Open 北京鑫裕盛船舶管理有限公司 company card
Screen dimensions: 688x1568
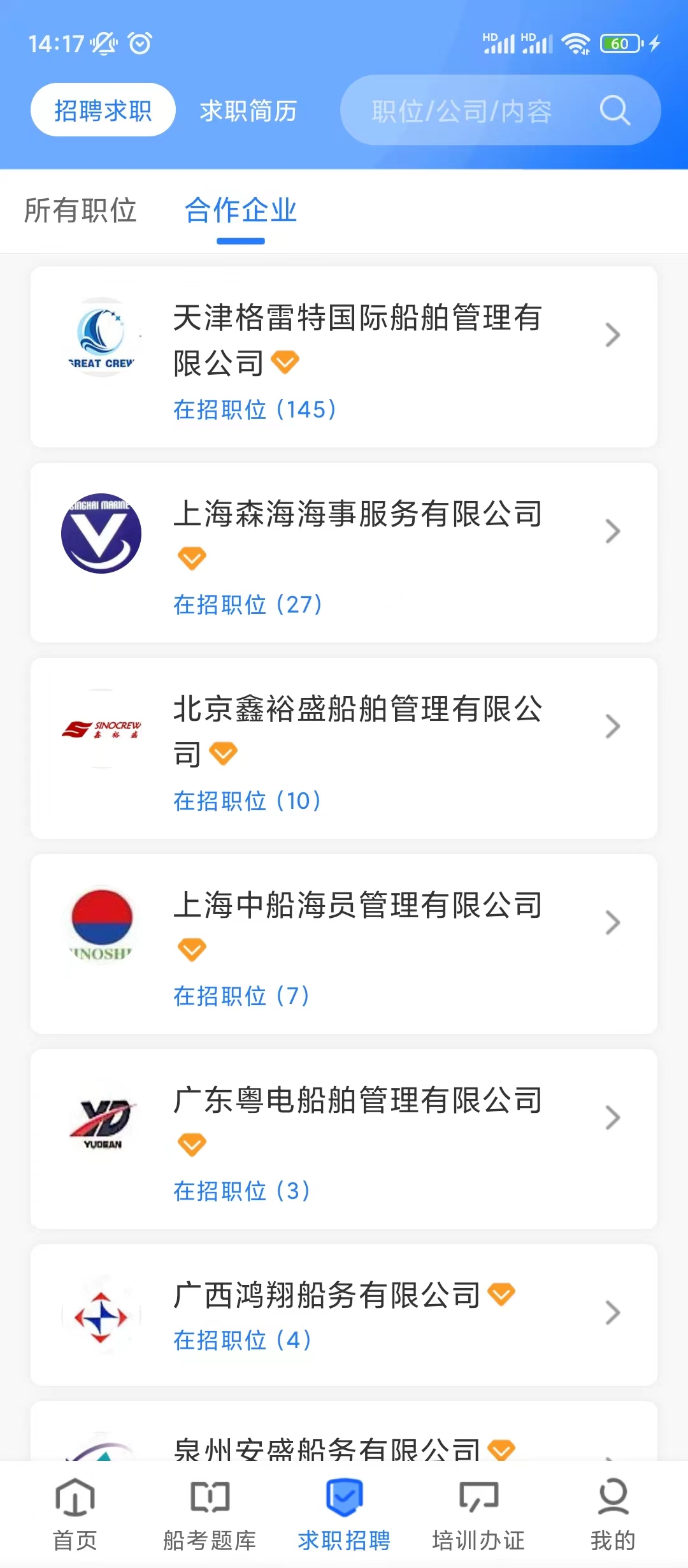[x=344, y=748]
